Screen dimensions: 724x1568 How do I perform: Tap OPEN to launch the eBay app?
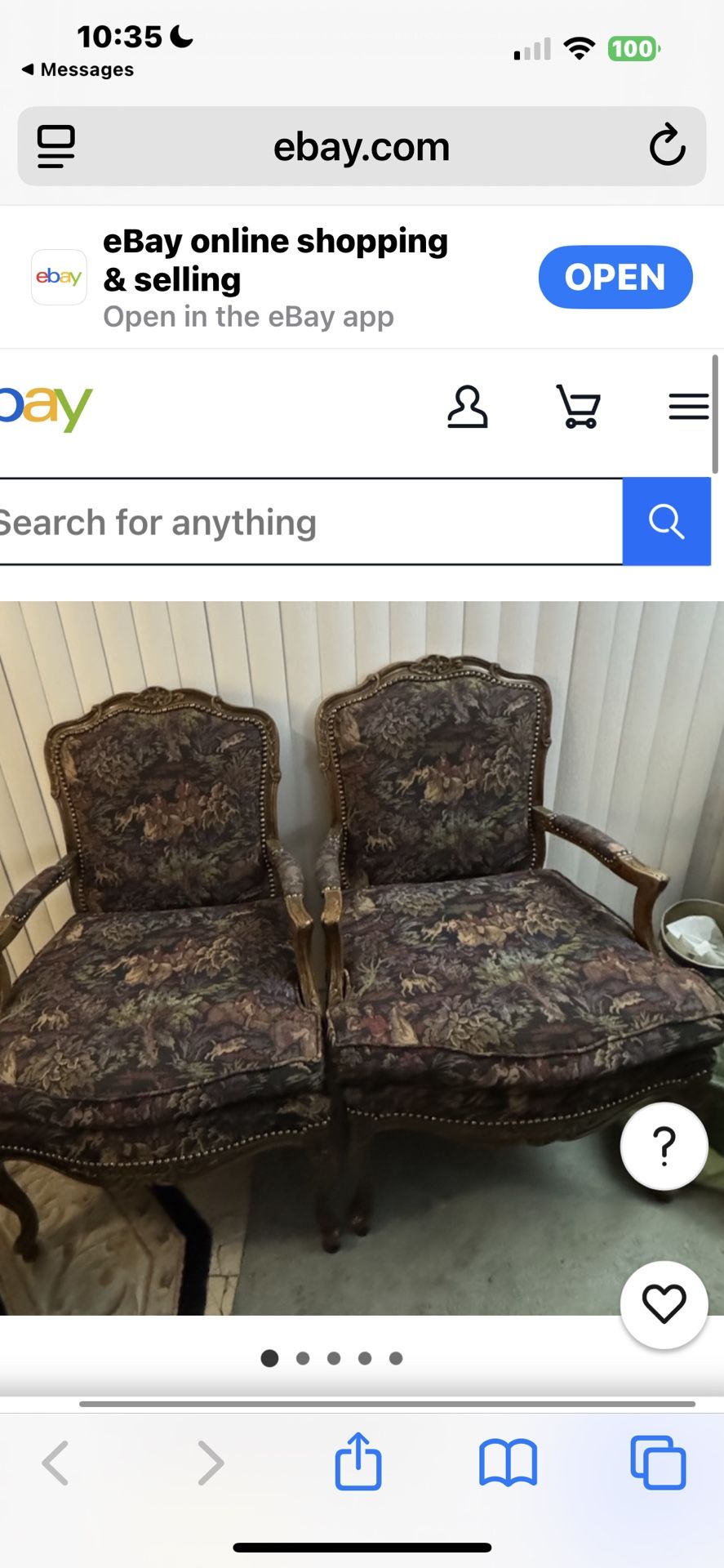pos(615,277)
